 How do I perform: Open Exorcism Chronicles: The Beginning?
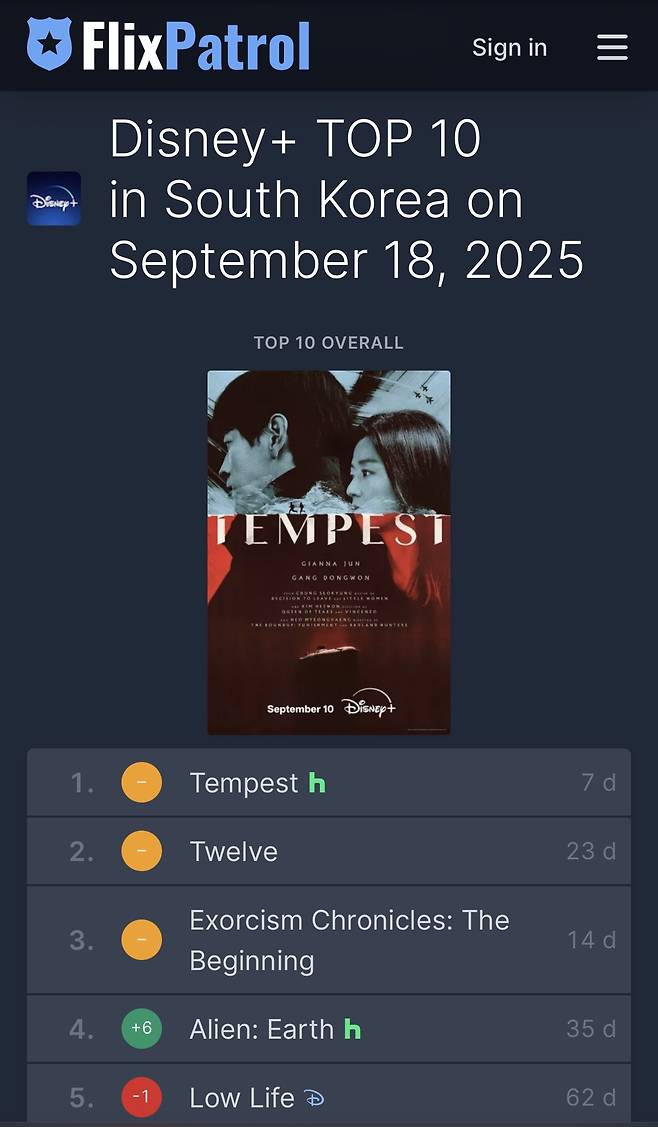pos(349,940)
